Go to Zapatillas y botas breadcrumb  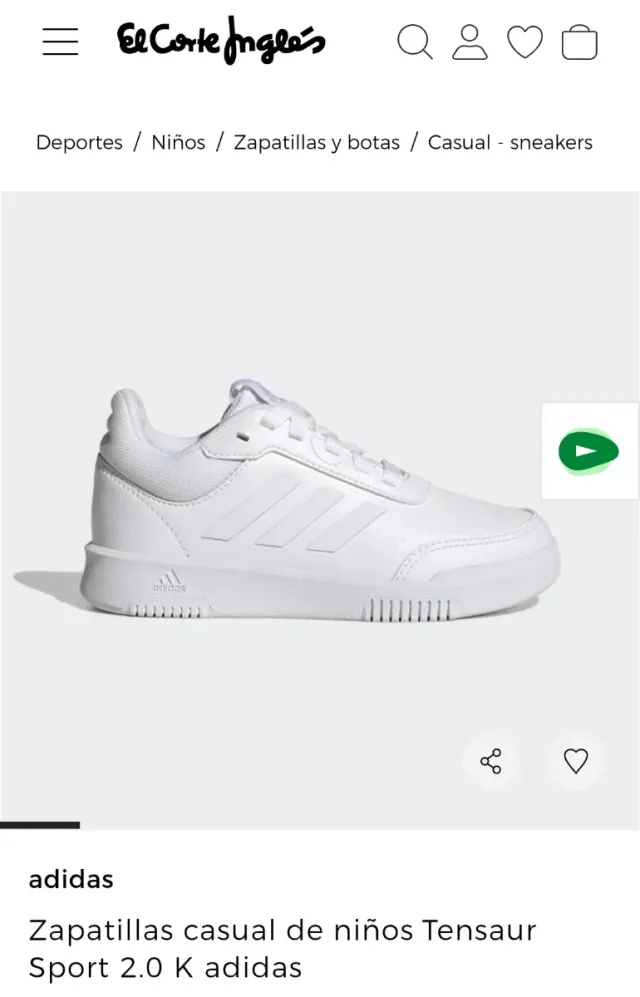tap(316, 143)
